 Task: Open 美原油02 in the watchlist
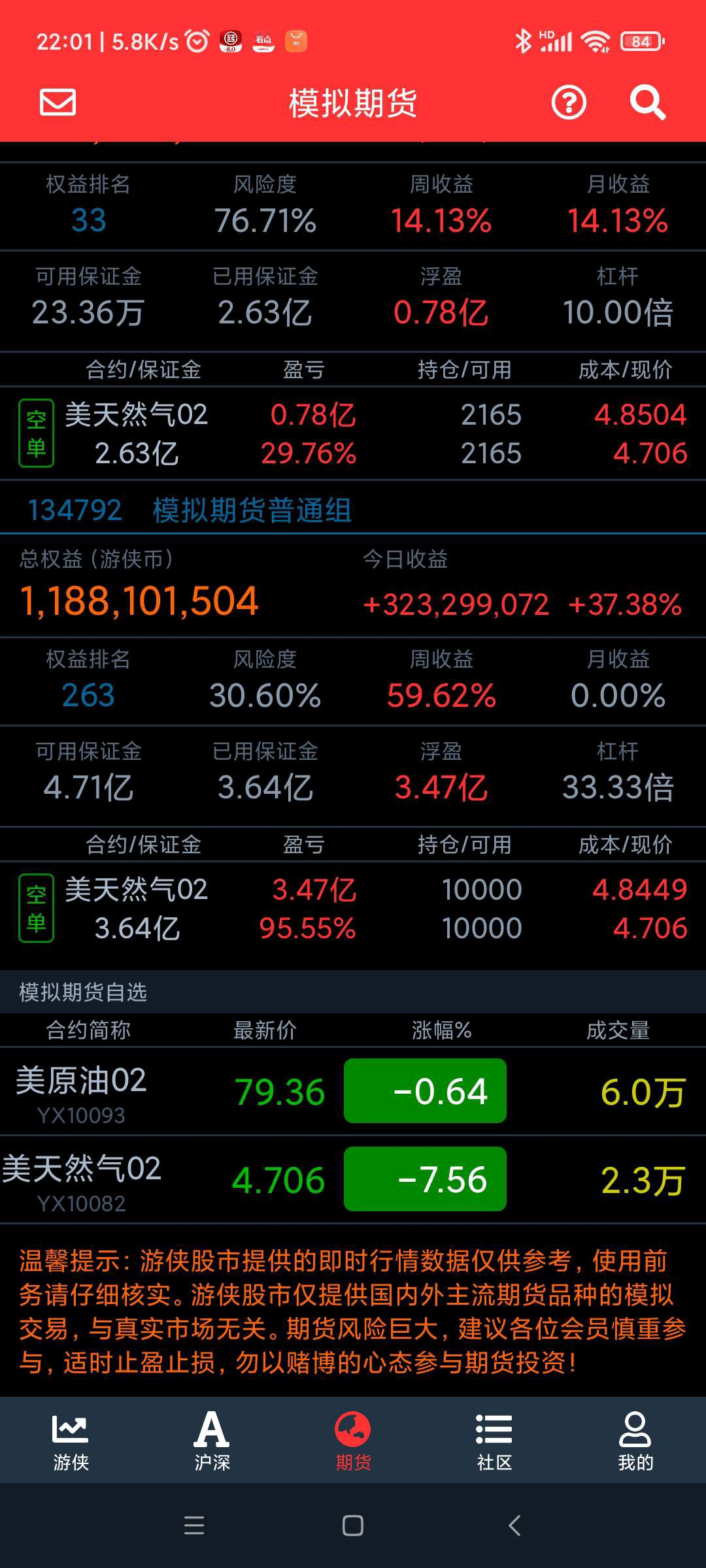point(353,1092)
